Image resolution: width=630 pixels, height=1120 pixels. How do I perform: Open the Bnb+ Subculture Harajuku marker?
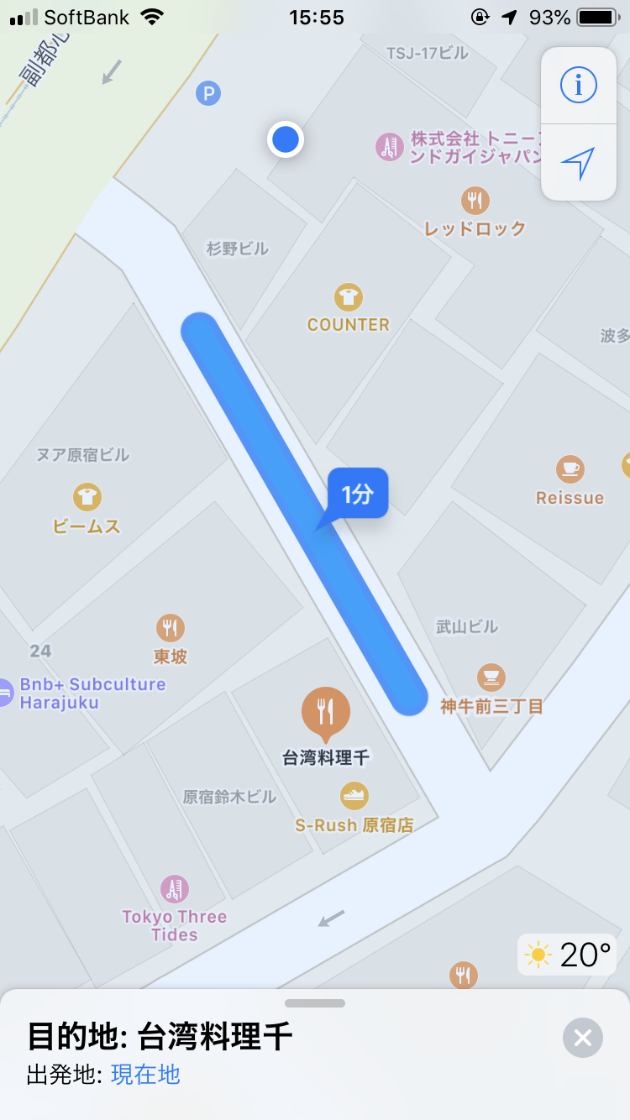[6, 692]
